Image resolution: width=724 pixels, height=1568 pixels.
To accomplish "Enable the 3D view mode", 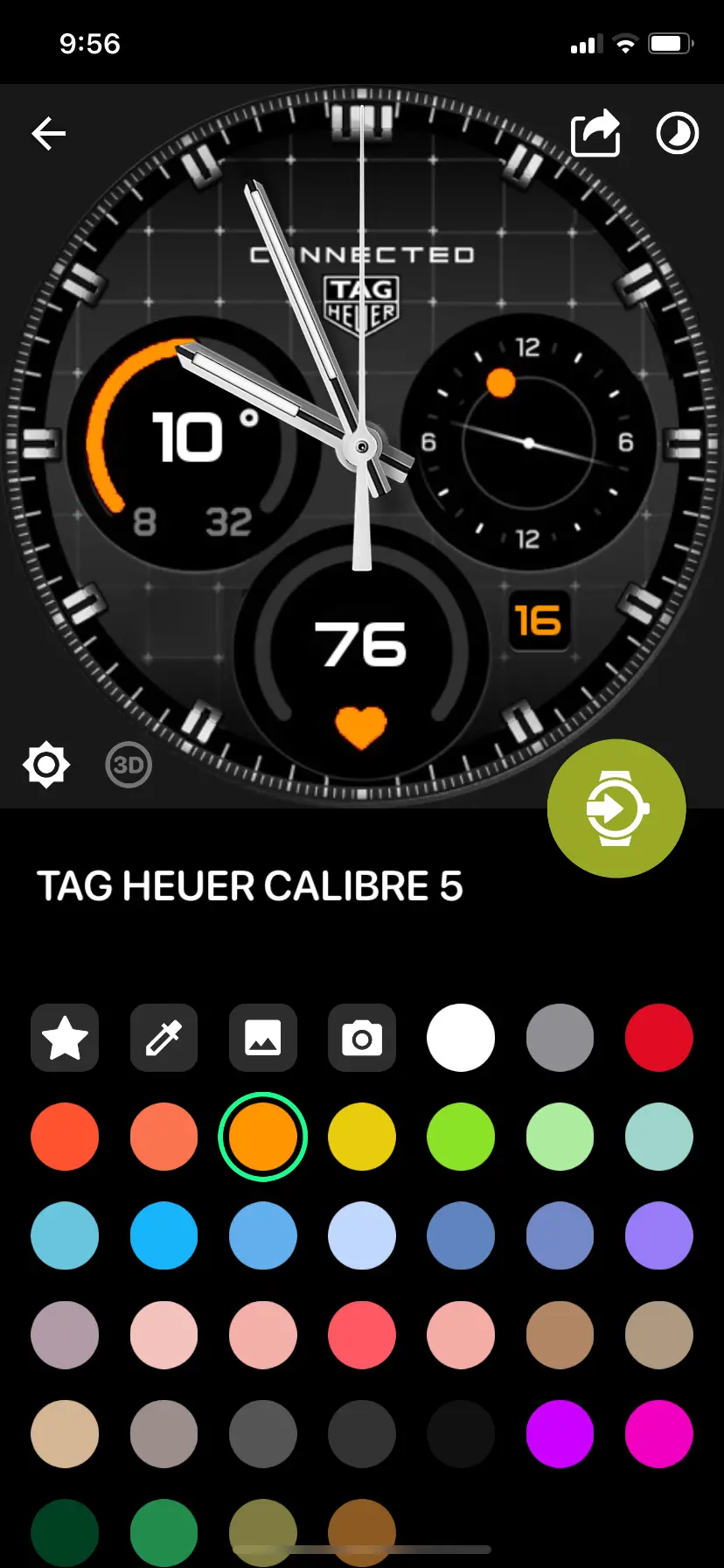I will tap(129, 766).
